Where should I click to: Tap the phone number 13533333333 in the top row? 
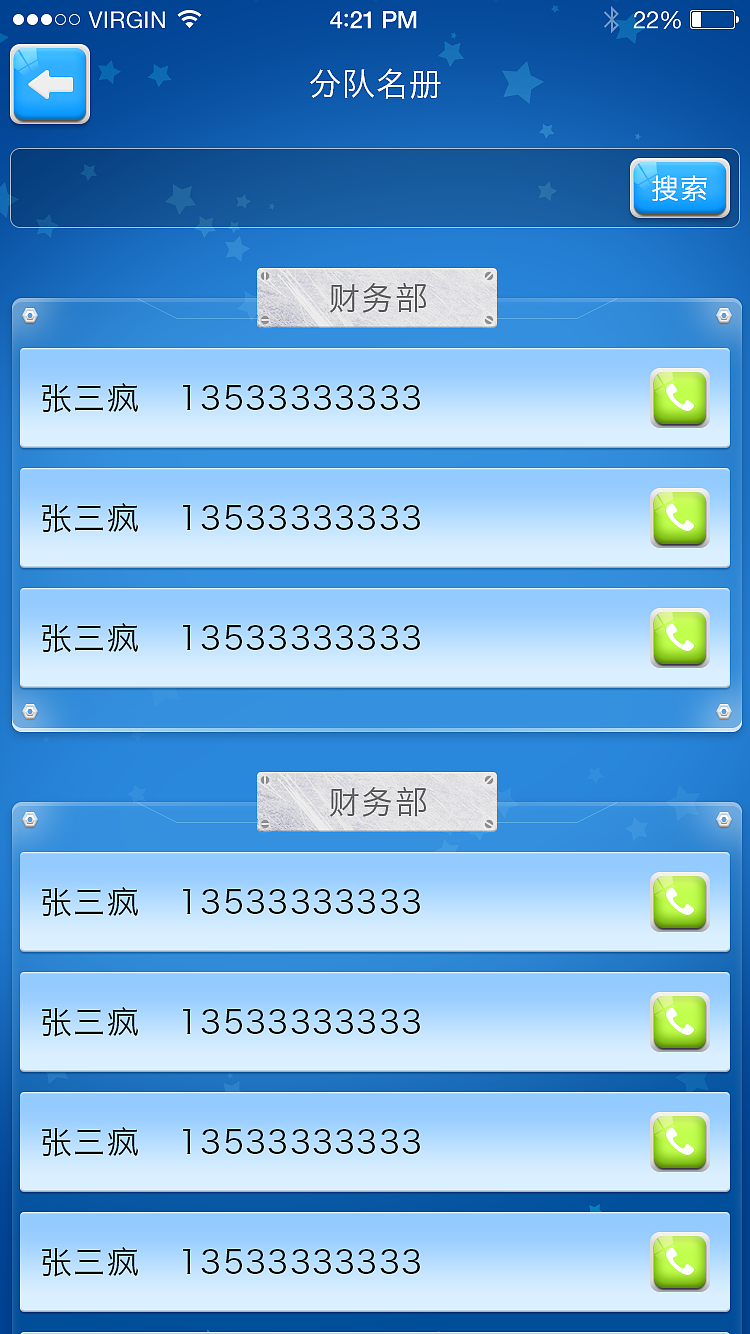[x=300, y=398]
